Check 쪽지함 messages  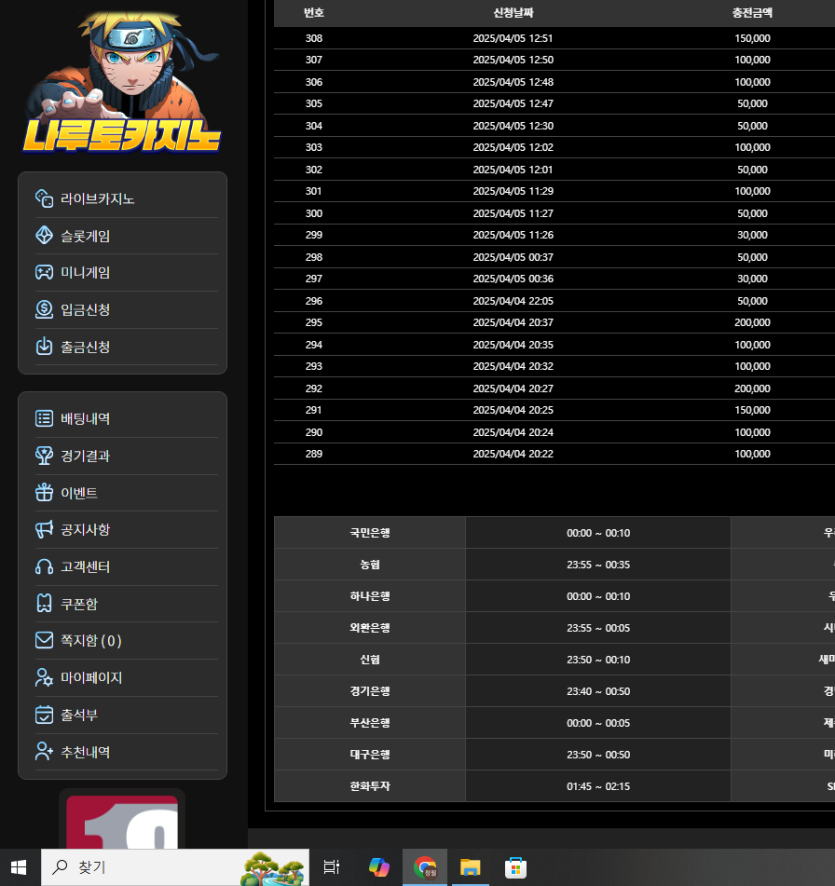click(90, 641)
